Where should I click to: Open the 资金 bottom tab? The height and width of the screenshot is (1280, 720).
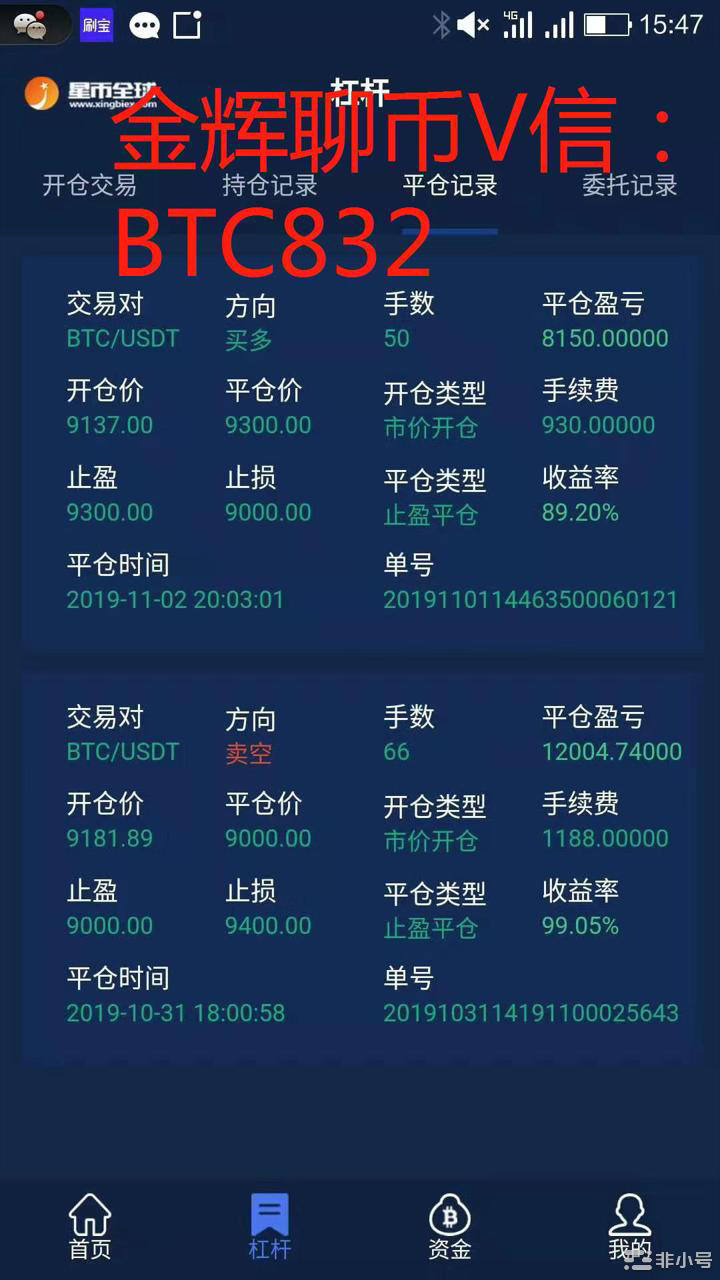coord(450,1227)
